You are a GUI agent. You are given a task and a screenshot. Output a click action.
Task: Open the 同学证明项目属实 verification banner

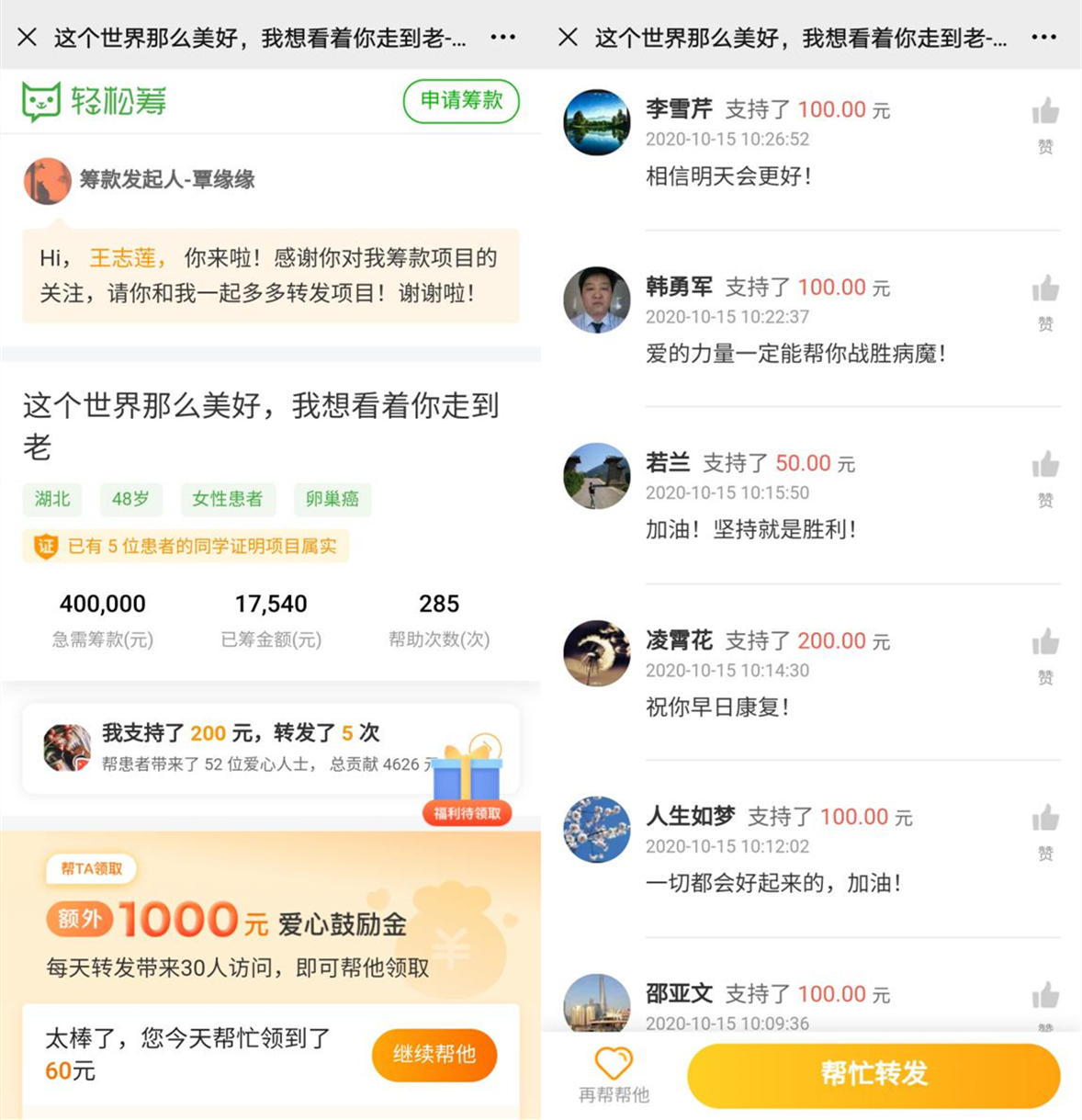pyautogui.click(x=186, y=547)
